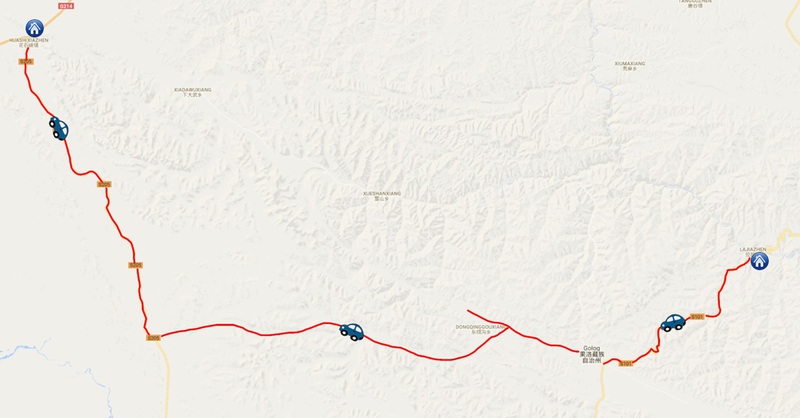Image resolution: width=800 pixels, height=418 pixels.
Task: Select the car marker on road S101
Action: pos(673,323)
